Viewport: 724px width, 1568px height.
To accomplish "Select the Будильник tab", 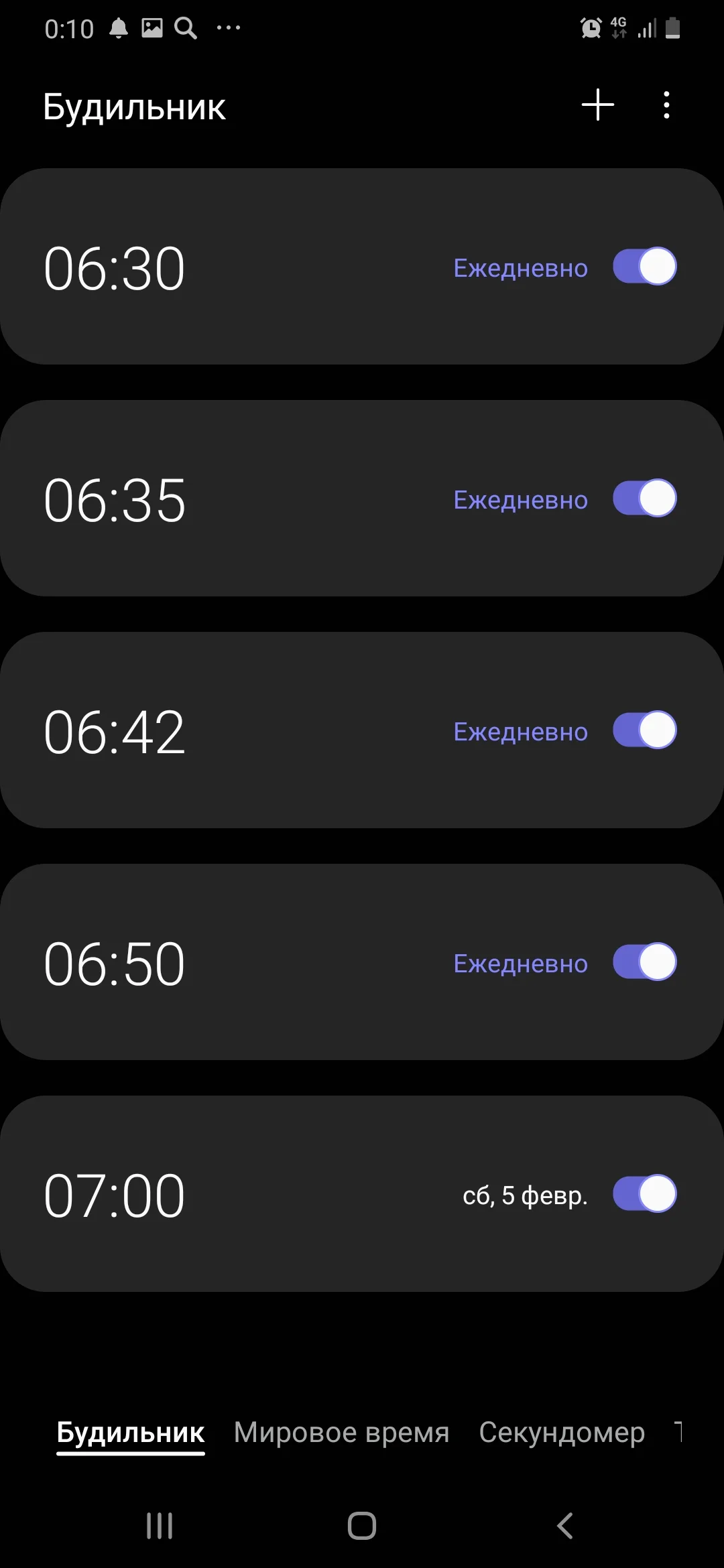I will [x=129, y=1431].
